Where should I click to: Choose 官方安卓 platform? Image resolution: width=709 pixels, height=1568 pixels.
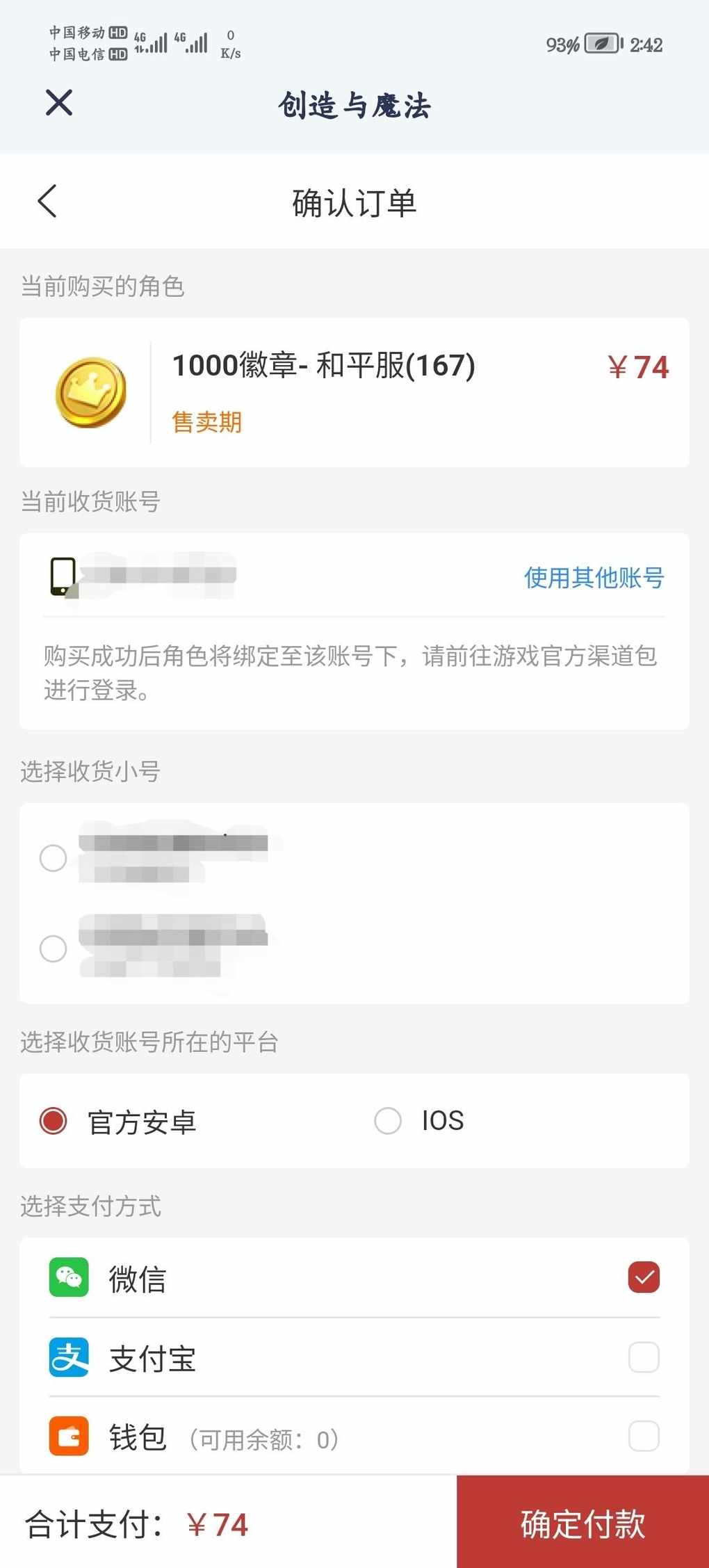(54, 1121)
